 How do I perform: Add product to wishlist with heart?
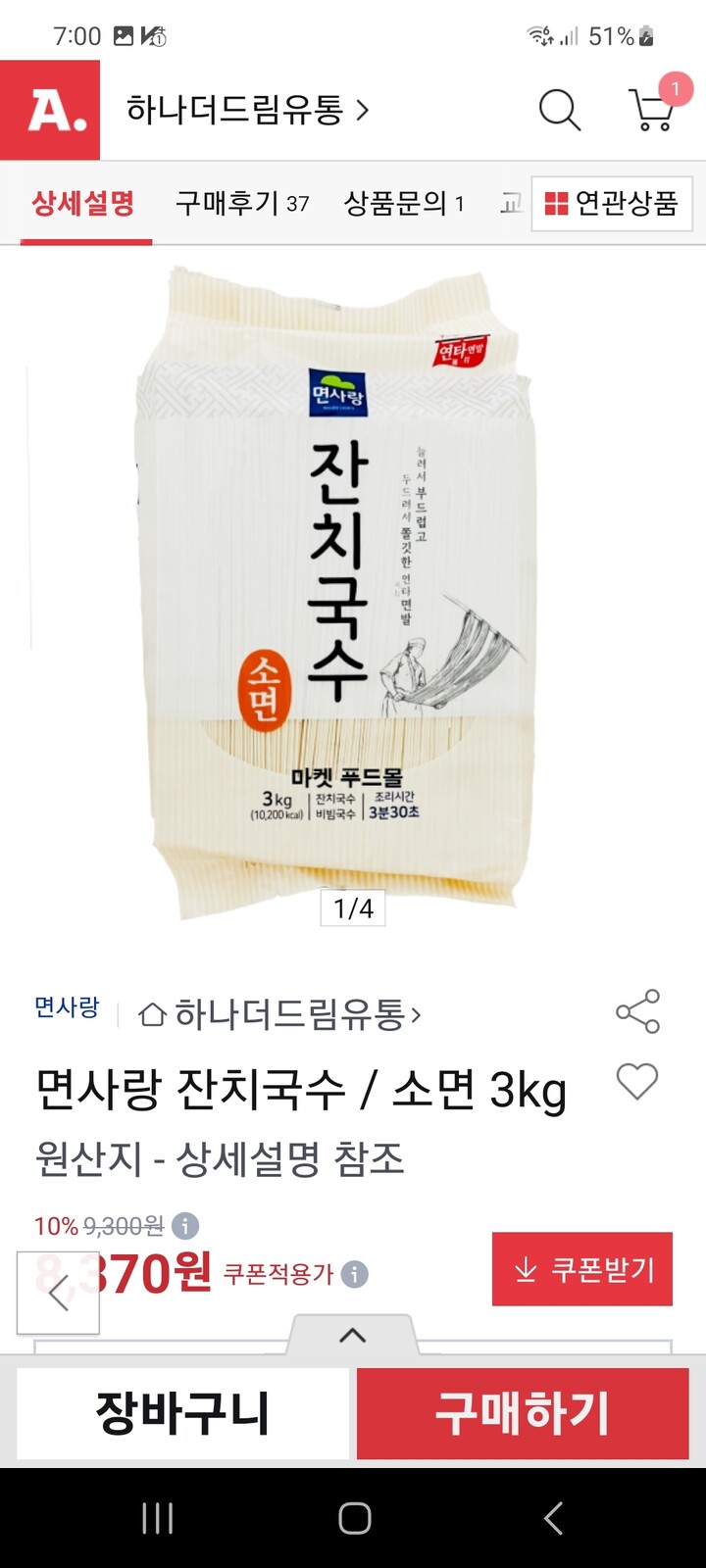(x=637, y=1082)
